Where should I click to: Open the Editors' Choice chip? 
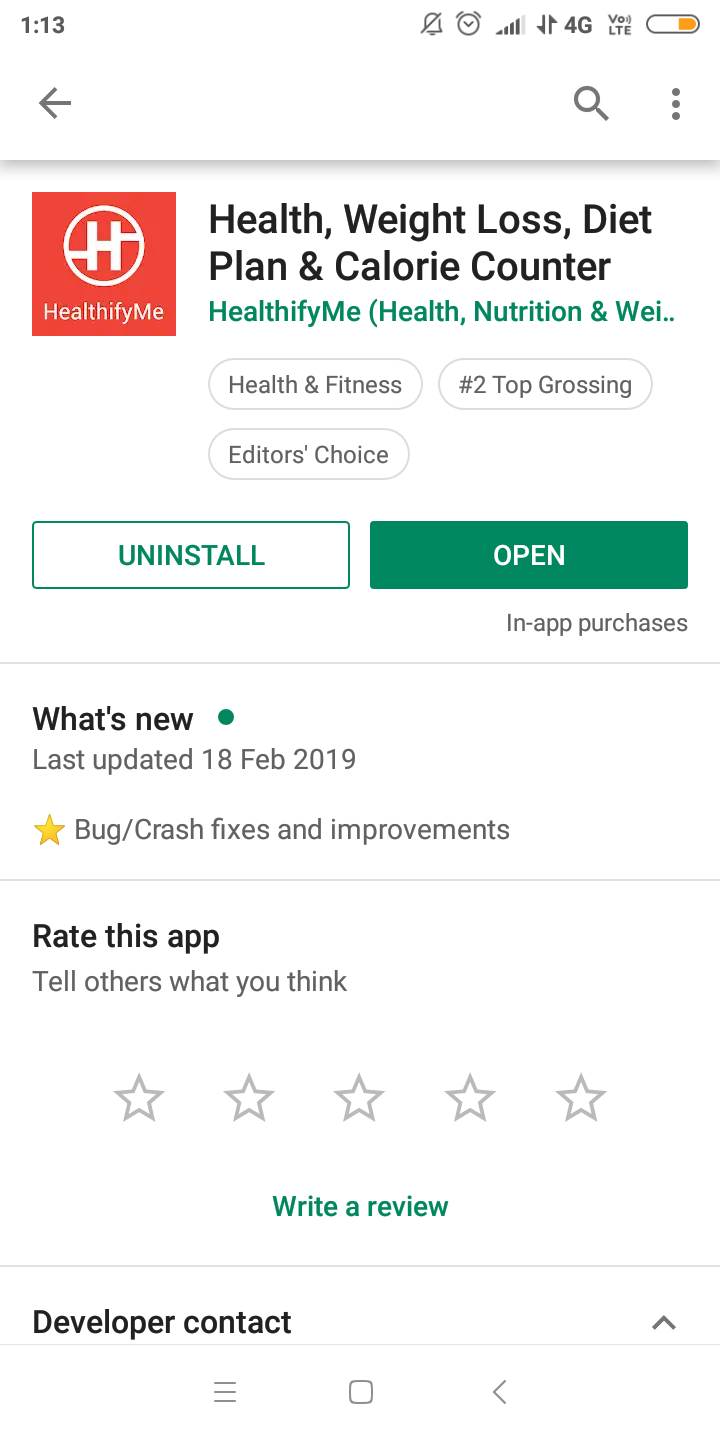click(x=308, y=455)
